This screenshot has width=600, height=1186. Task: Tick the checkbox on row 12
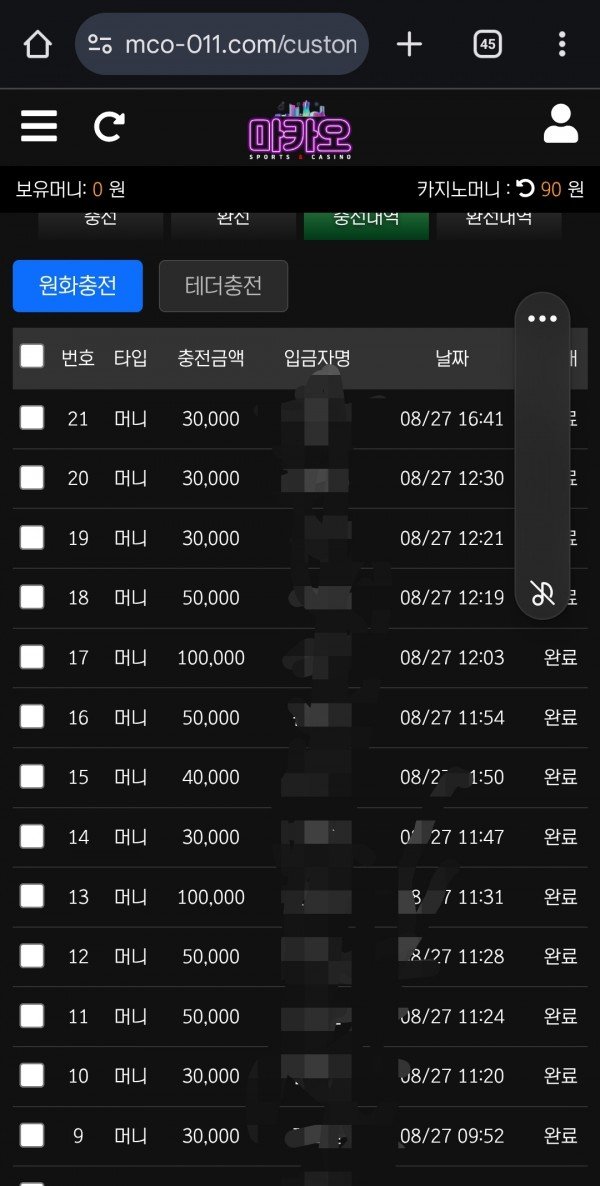tap(32, 956)
